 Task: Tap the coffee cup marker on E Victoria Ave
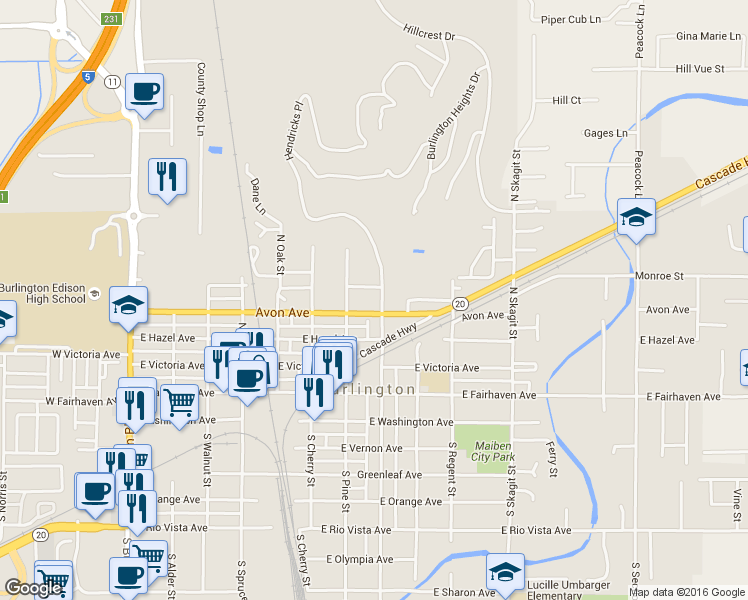pyautogui.click(x=247, y=378)
